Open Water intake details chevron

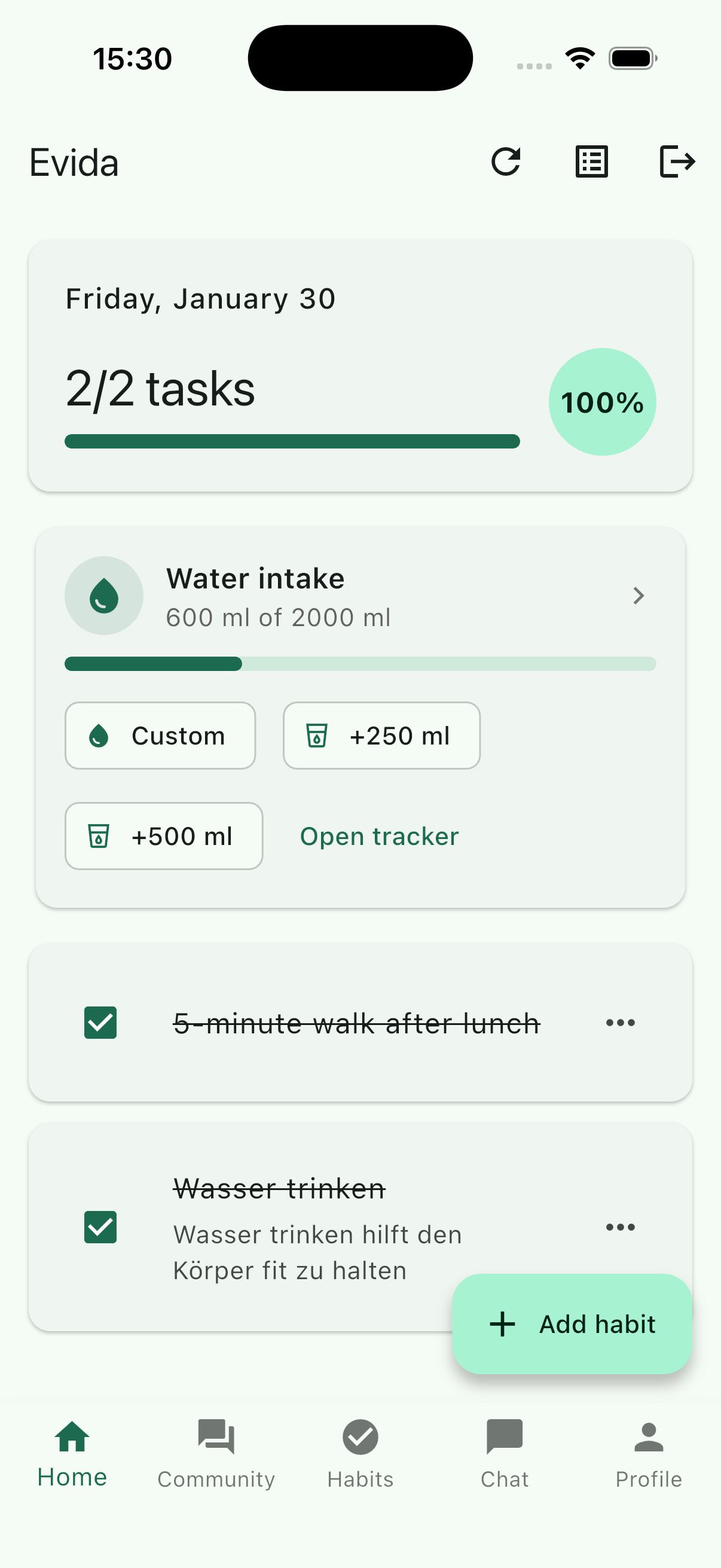638,595
